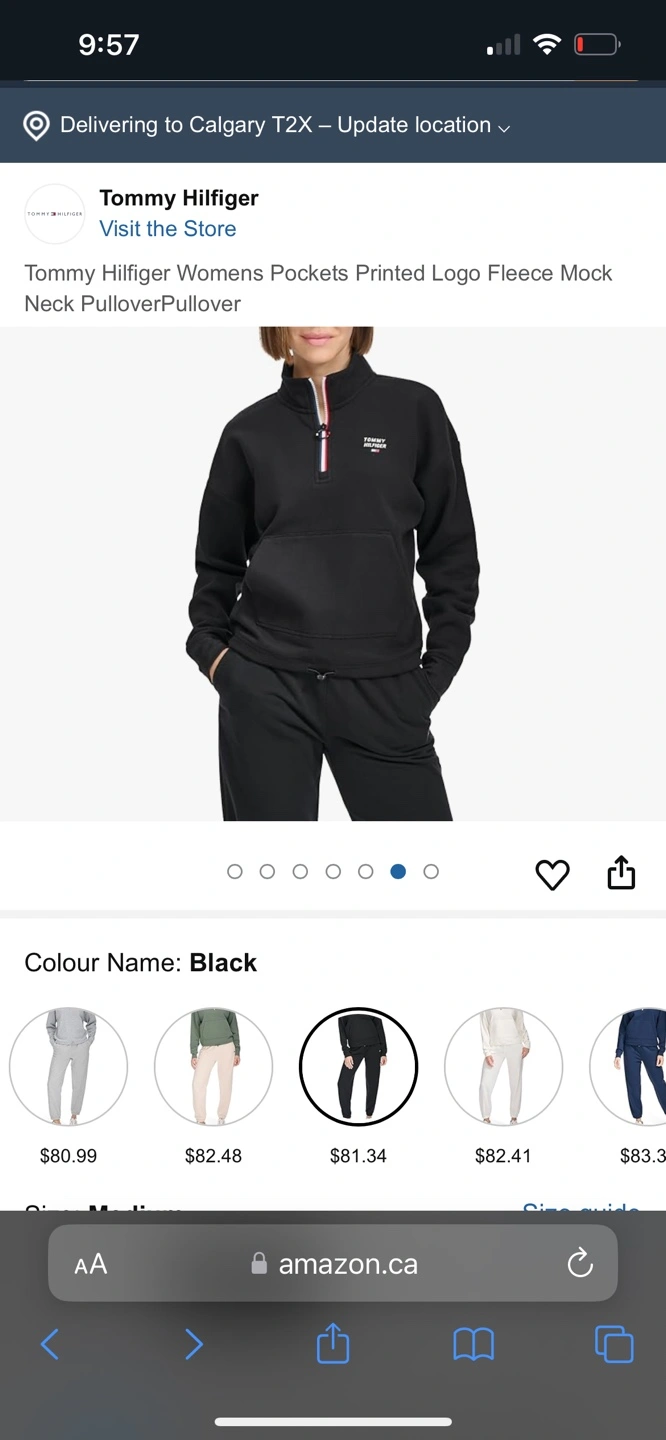
Task: Update the Calgary T2X delivery location
Action: pos(266,125)
